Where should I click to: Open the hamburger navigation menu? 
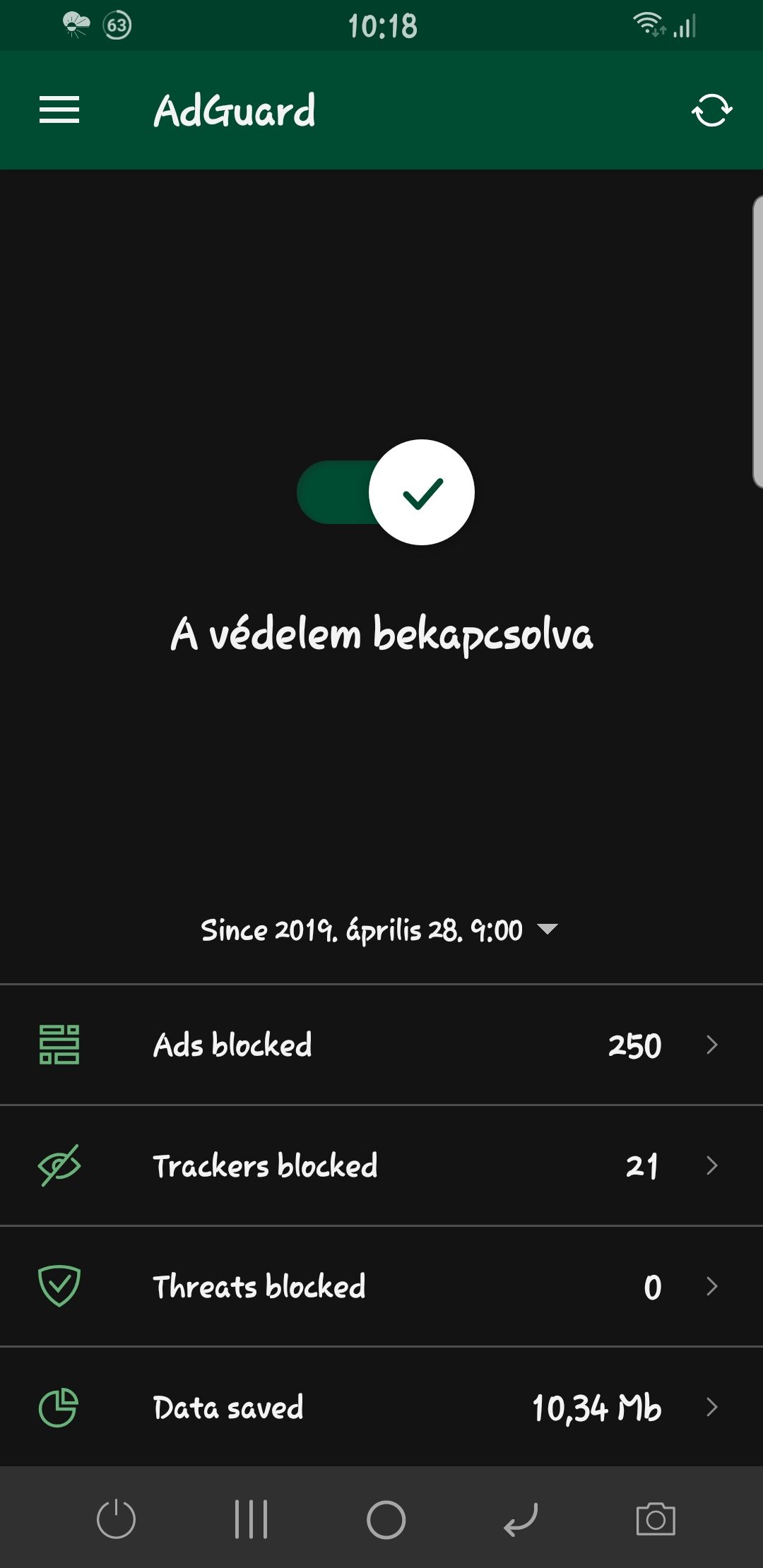coord(59,110)
